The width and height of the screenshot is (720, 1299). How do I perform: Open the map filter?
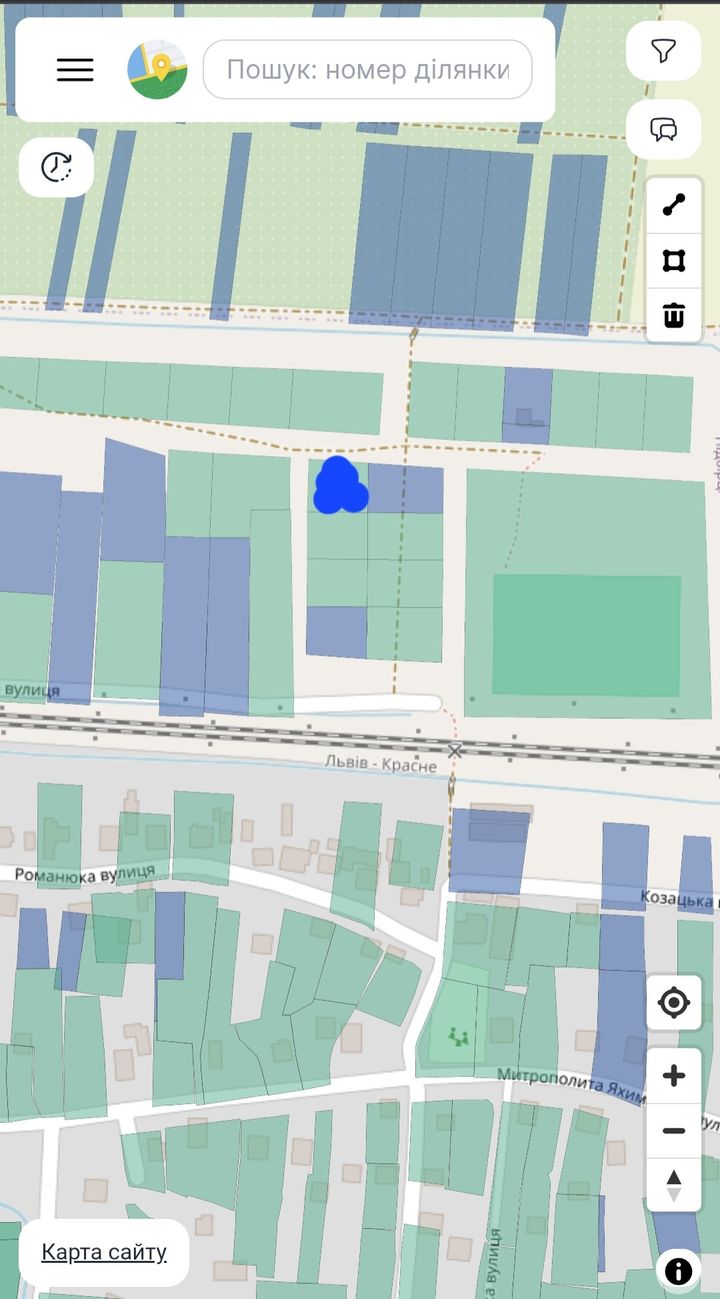point(664,51)
